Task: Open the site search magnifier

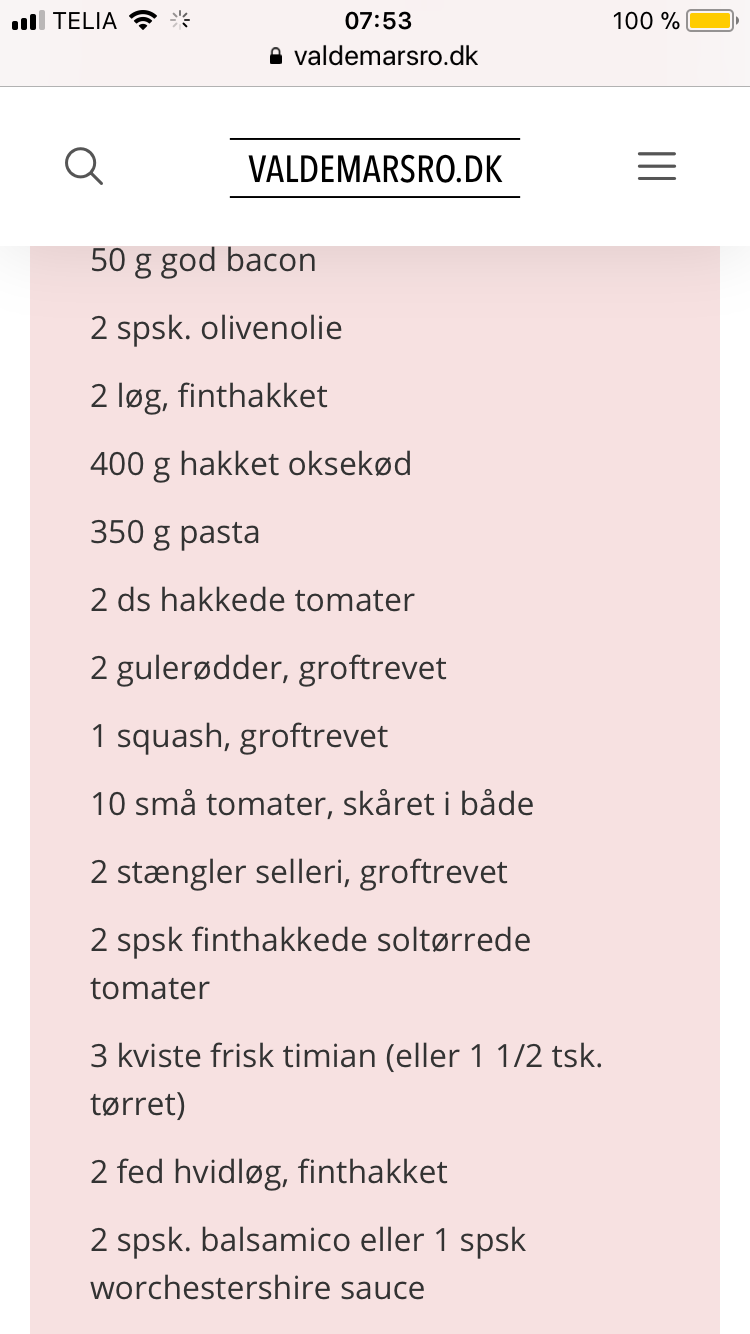Action: coord(84,166)
